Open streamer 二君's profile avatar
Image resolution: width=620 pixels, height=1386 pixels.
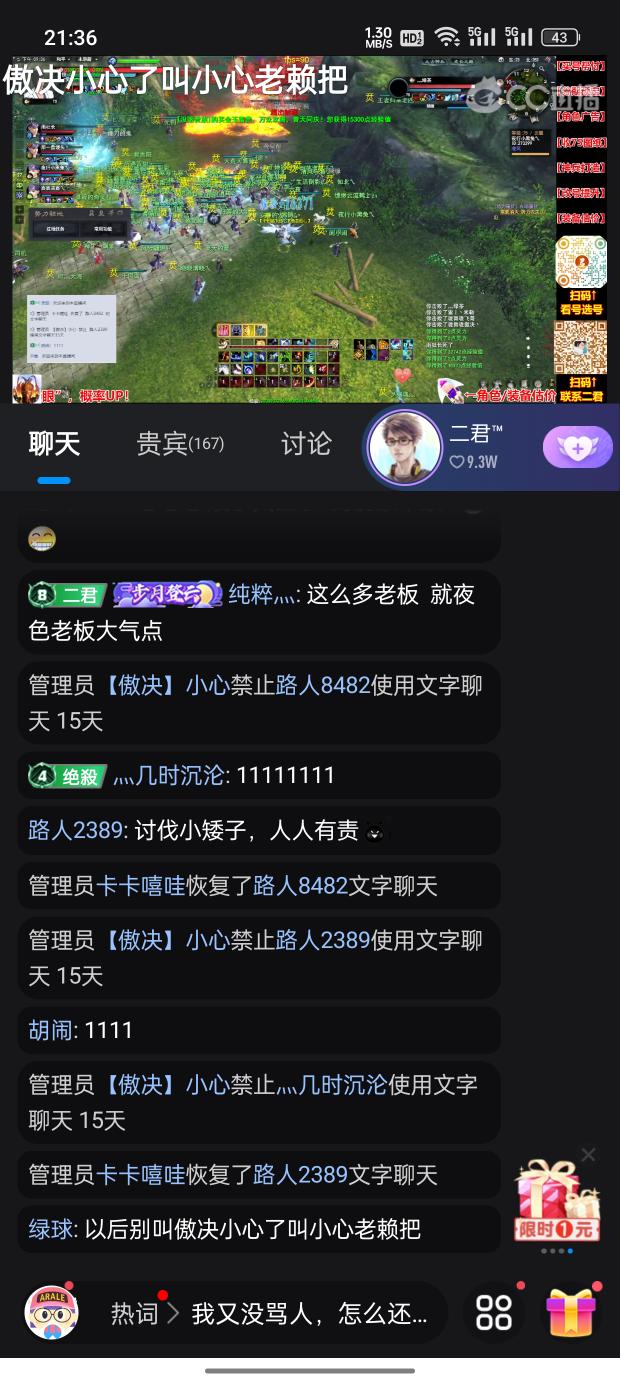point(404,446)
